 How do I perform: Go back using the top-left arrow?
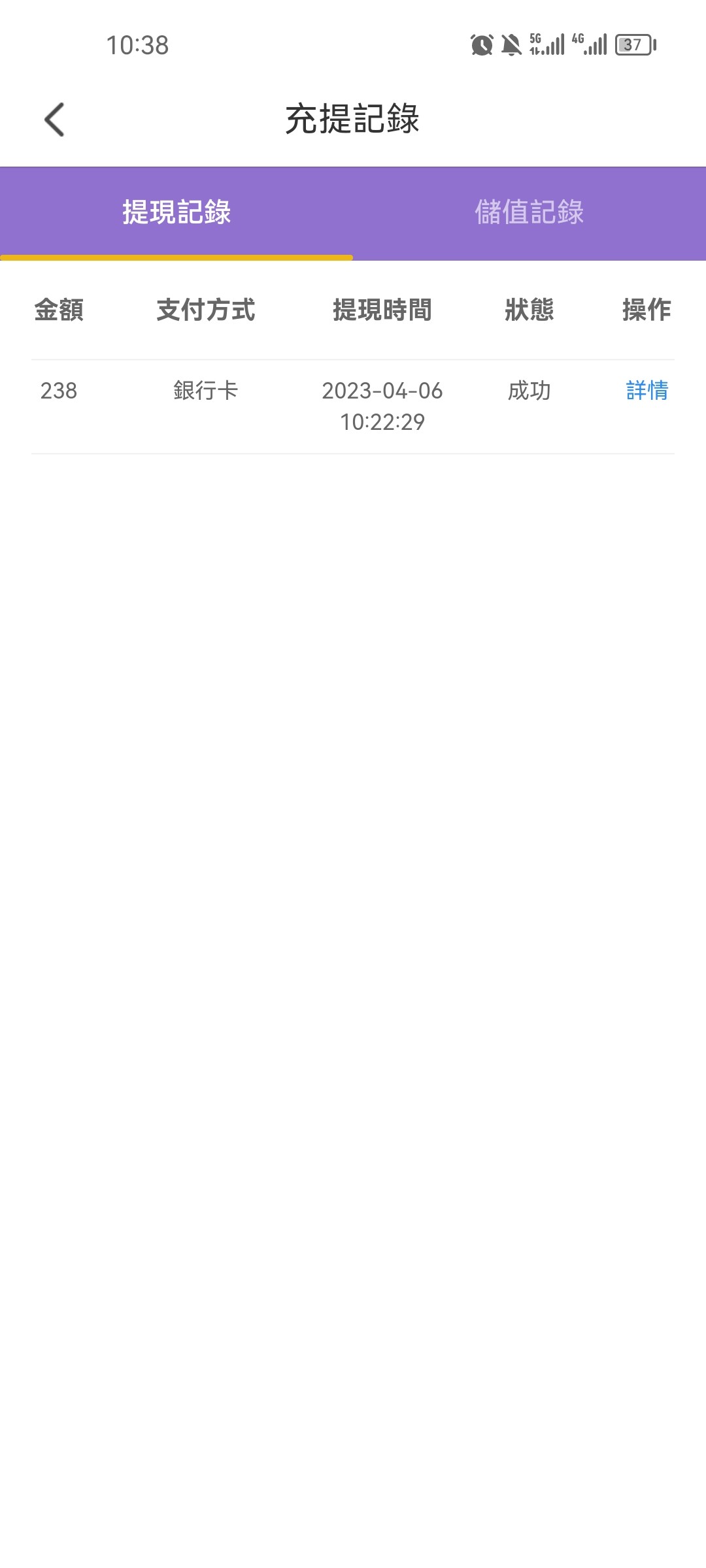[55, 120]
